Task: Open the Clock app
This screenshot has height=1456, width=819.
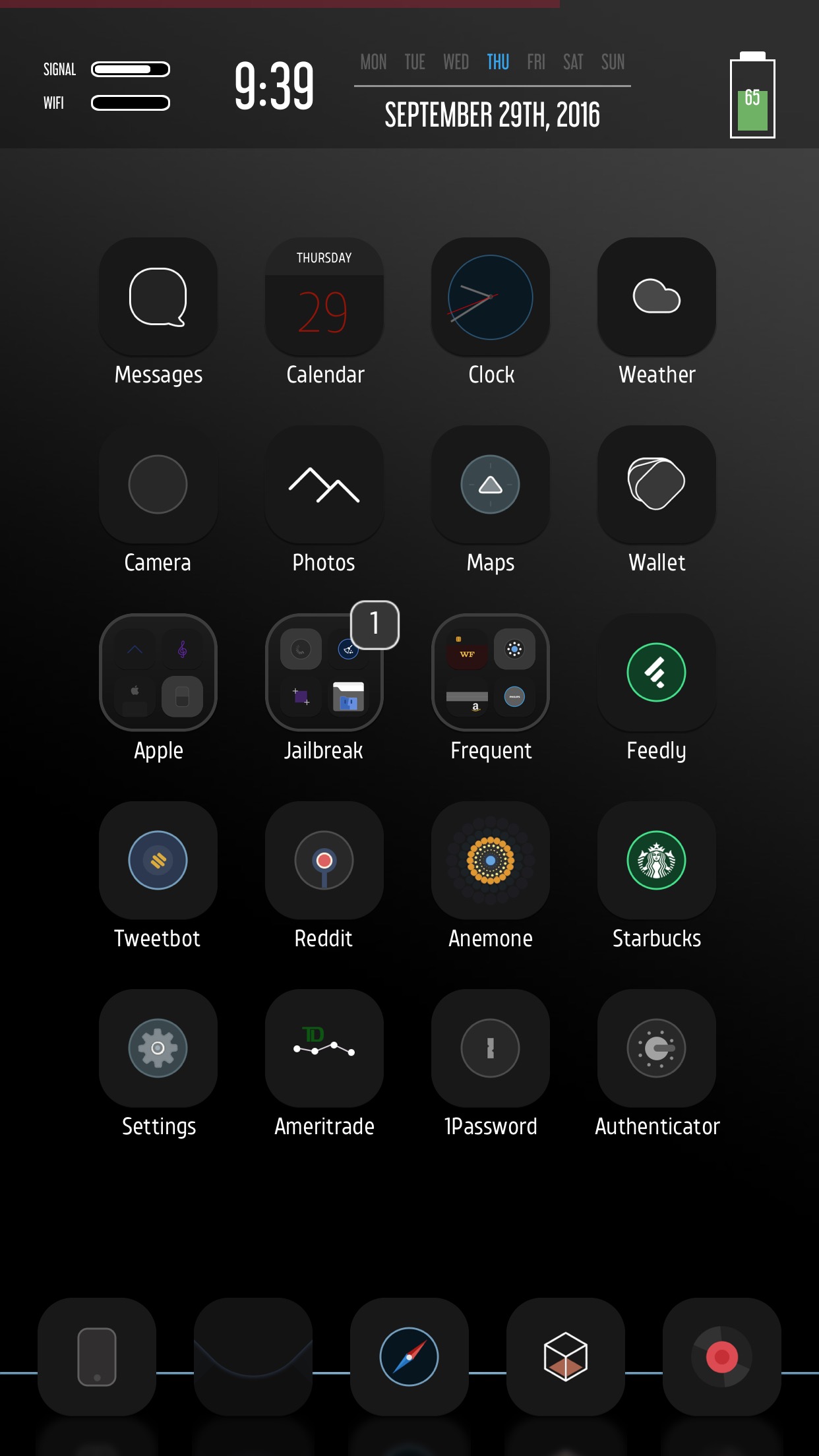Action: coord(491,297)
